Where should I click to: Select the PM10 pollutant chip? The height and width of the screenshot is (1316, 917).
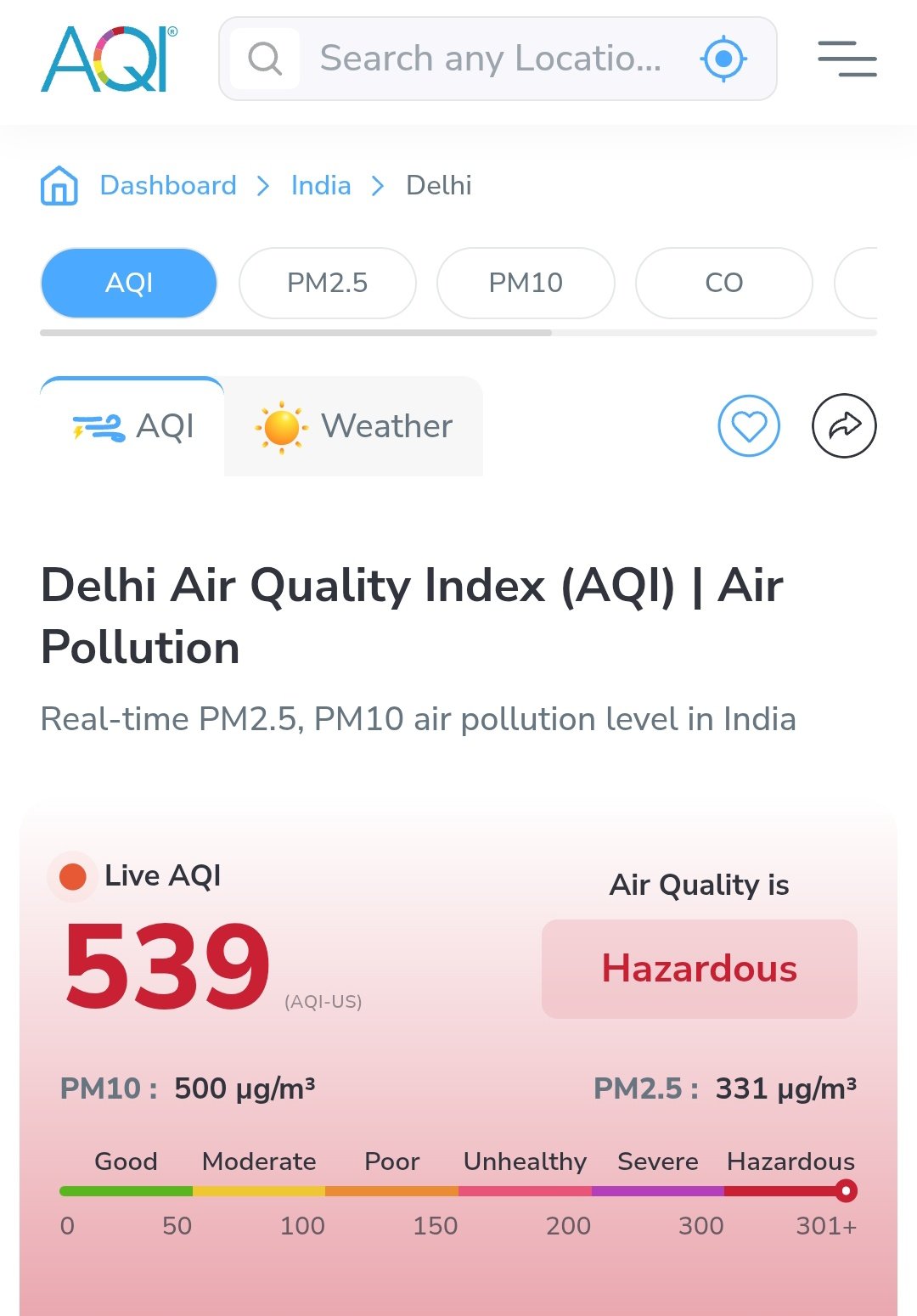pyautogui.click(x=526, y=283)
